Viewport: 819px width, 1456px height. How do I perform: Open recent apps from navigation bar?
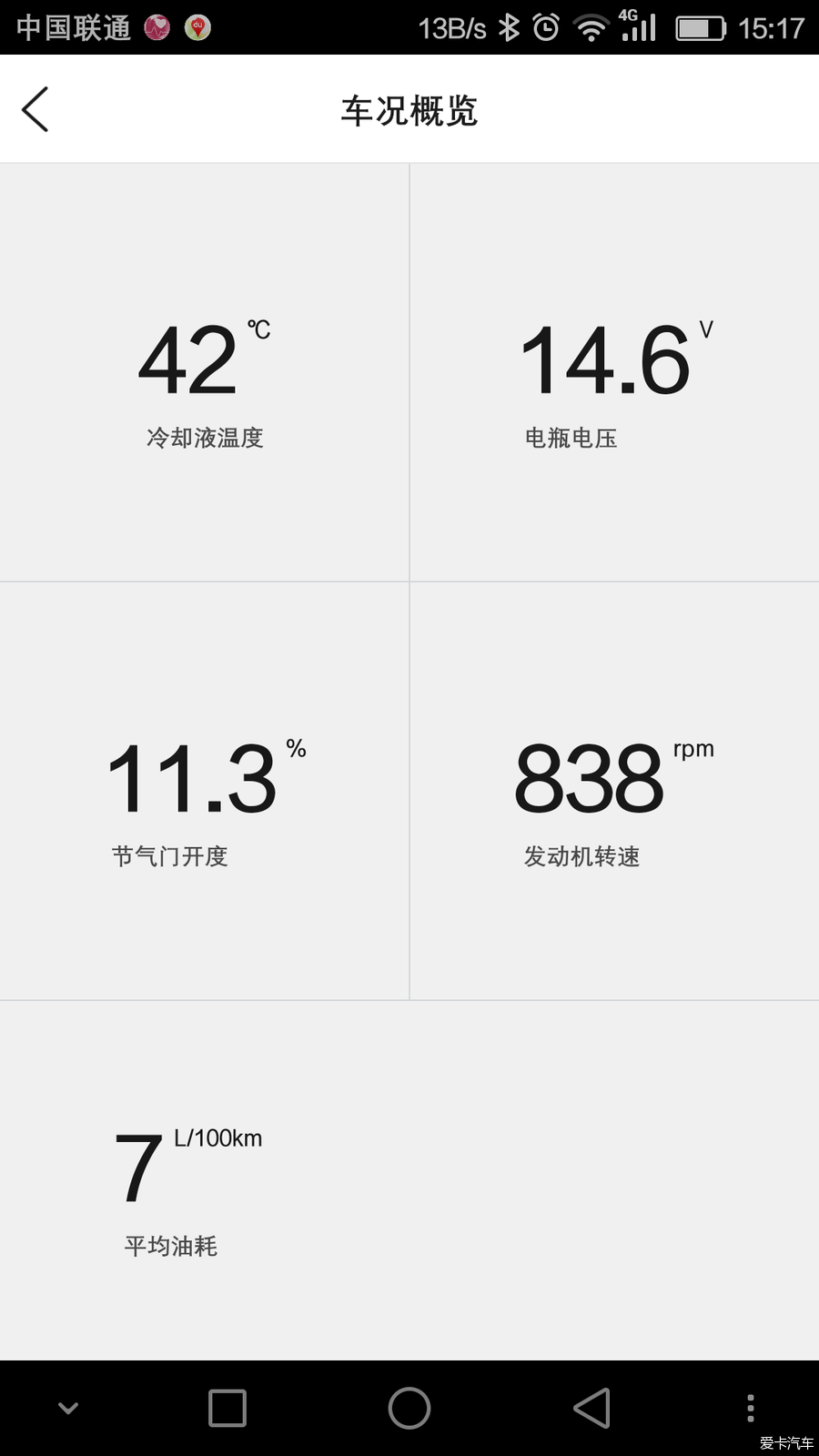tap(227, 1408)
